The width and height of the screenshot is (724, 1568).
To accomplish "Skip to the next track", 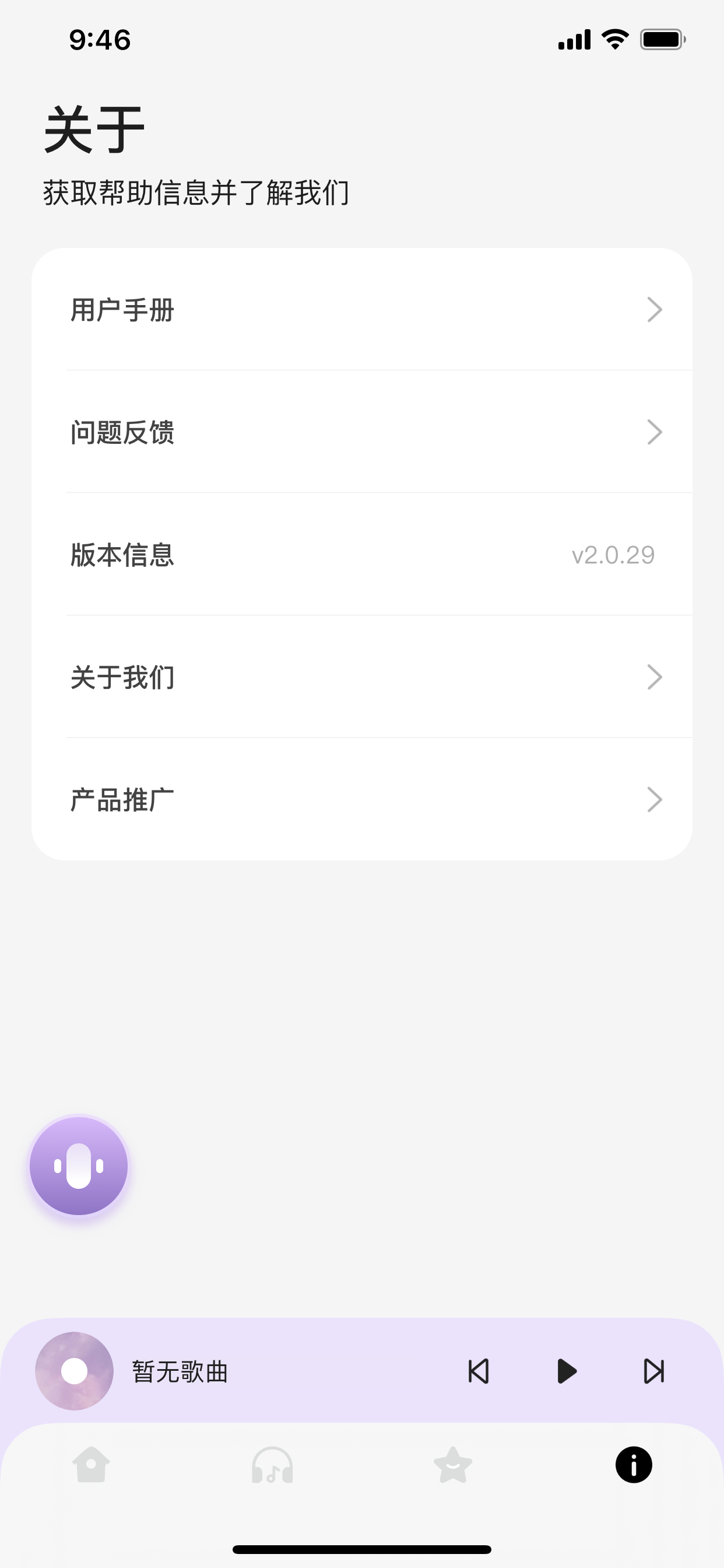I will click(x=654, y=1371).
